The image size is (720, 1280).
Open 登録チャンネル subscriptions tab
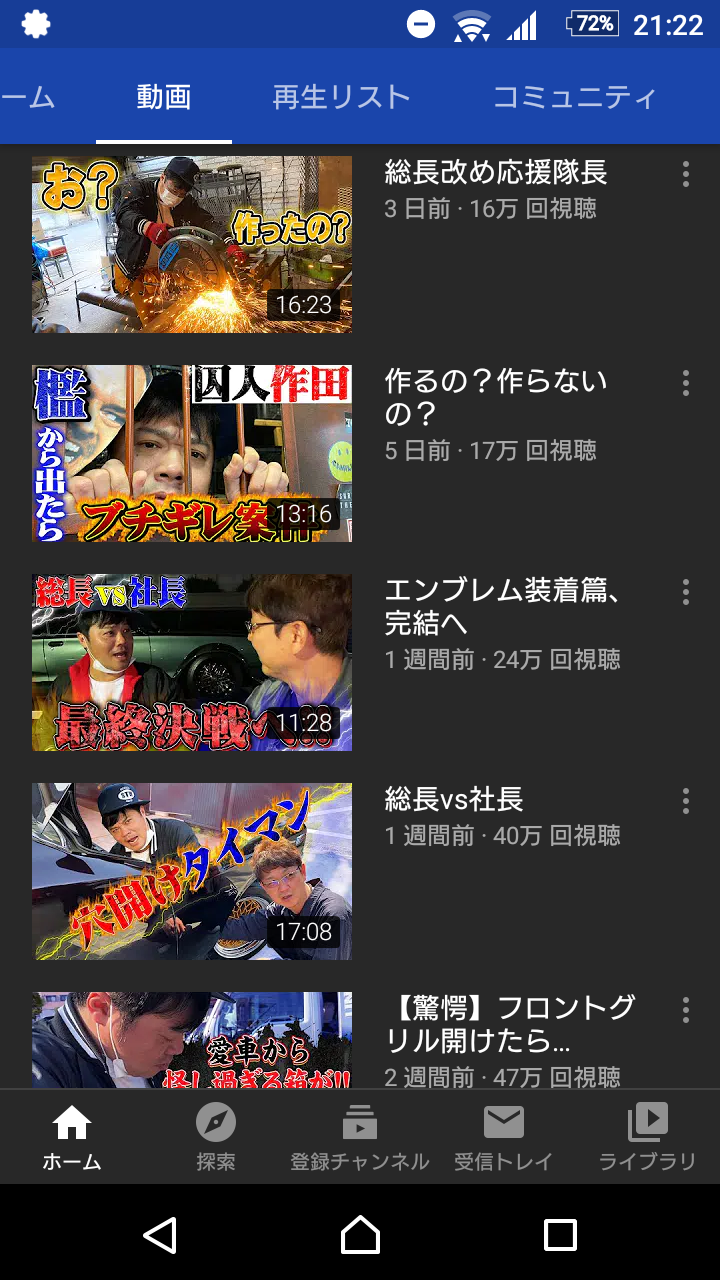pyautogui.click(x=360, y=1138)
